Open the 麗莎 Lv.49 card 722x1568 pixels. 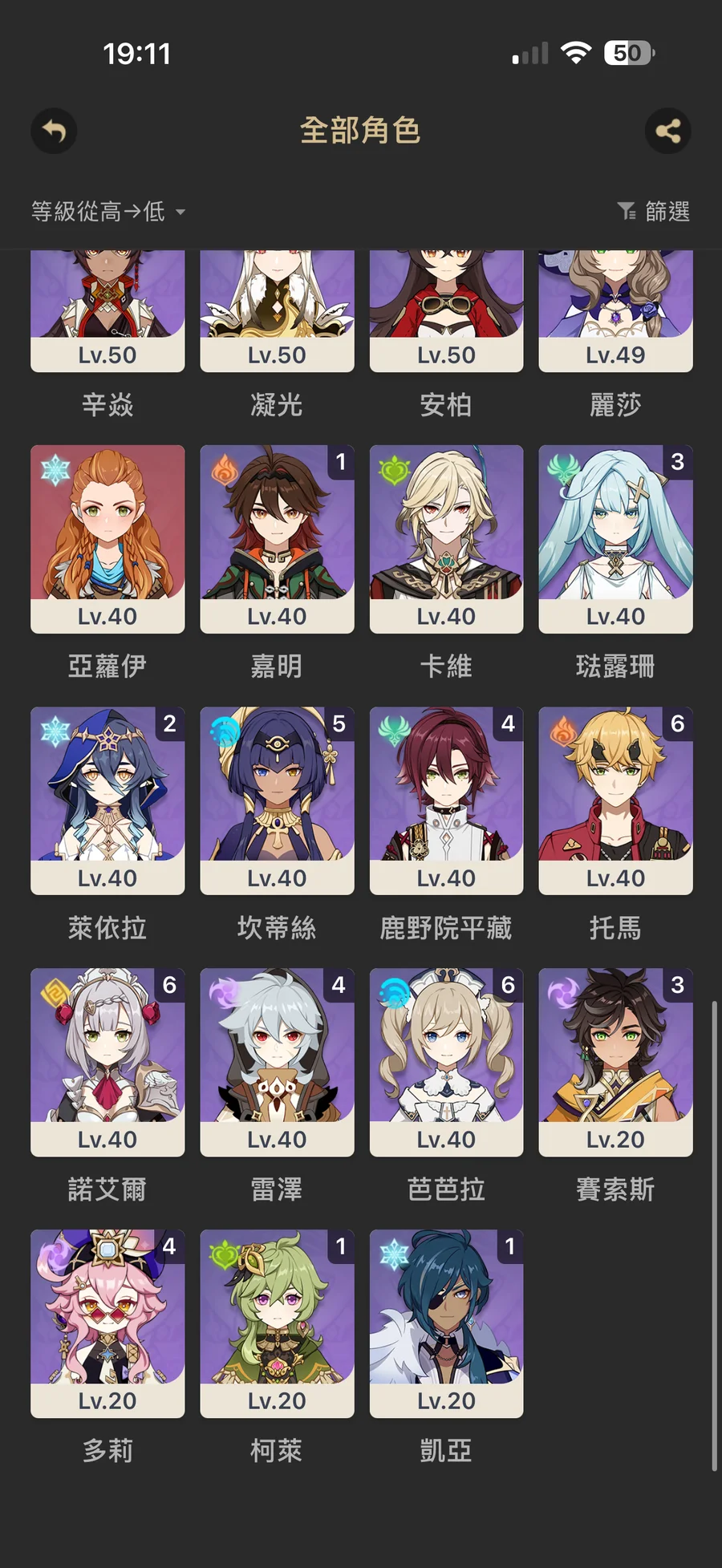coord(615,313)
